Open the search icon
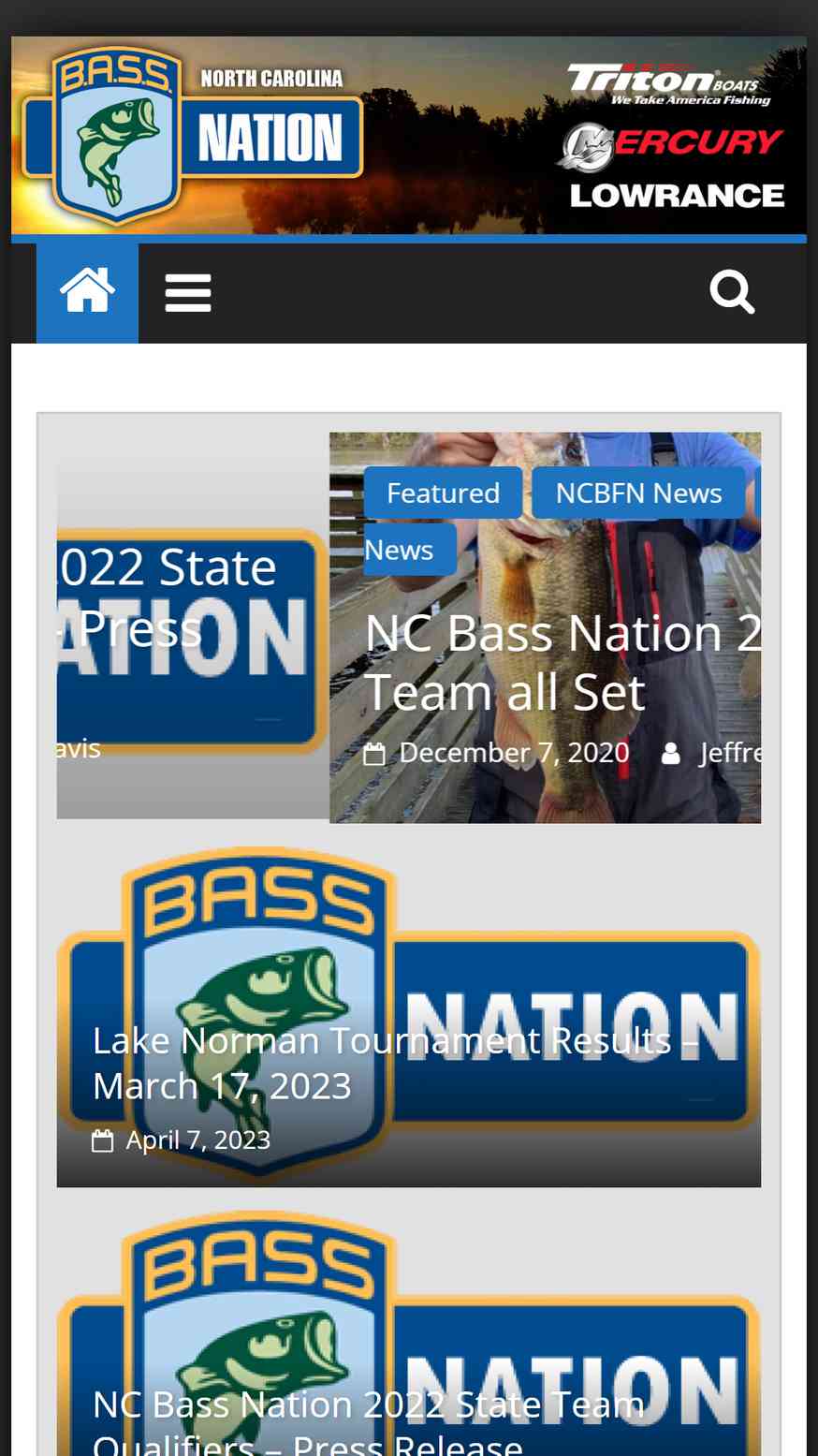 (732, 292)
